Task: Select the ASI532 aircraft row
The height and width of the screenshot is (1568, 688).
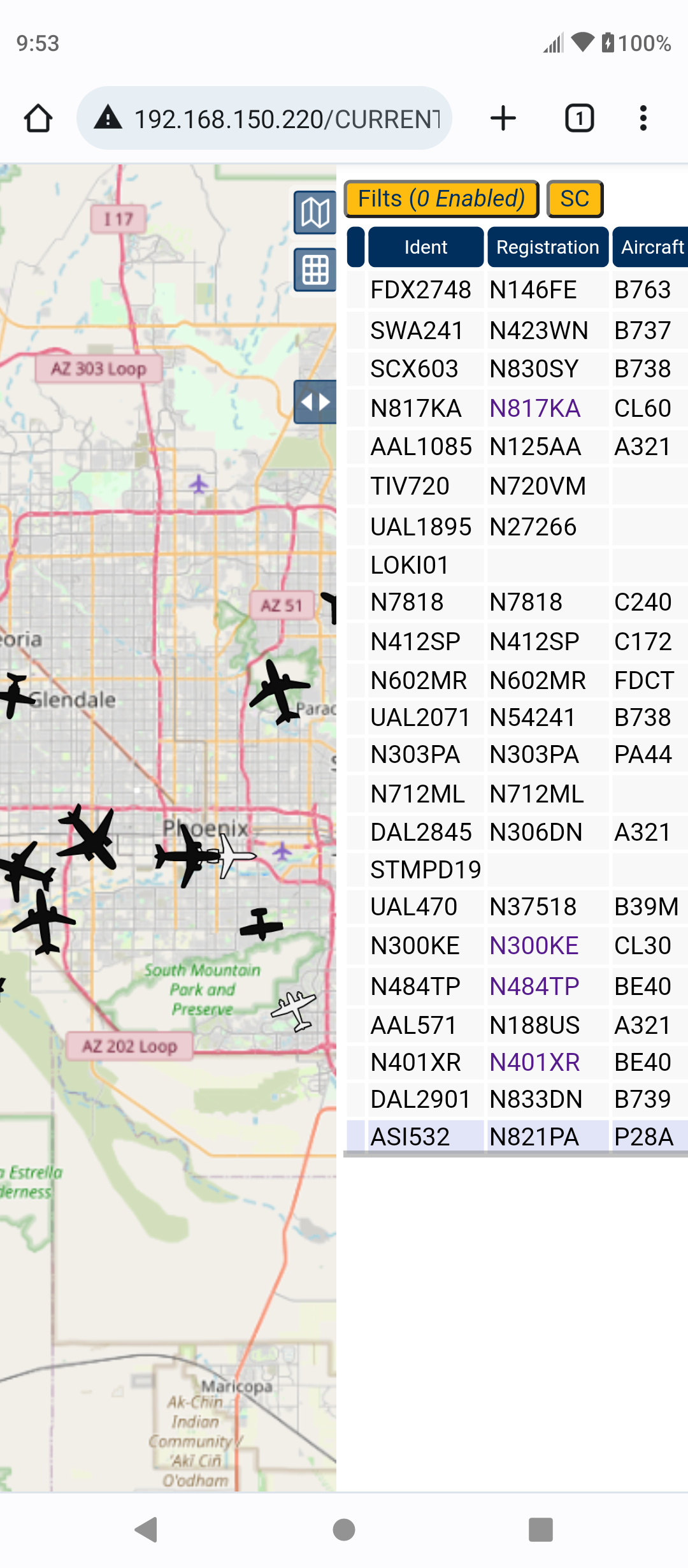Action: (x=517, y=1136)
